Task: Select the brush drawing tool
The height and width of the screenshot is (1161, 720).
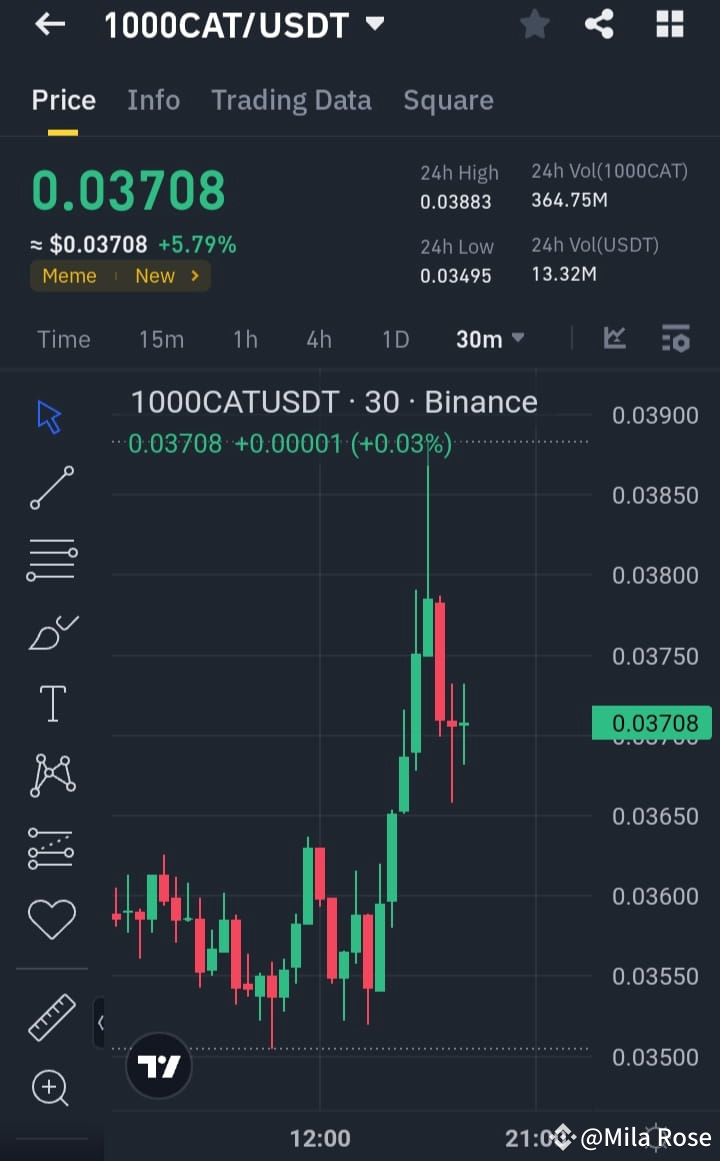Action: pos(50,631)
